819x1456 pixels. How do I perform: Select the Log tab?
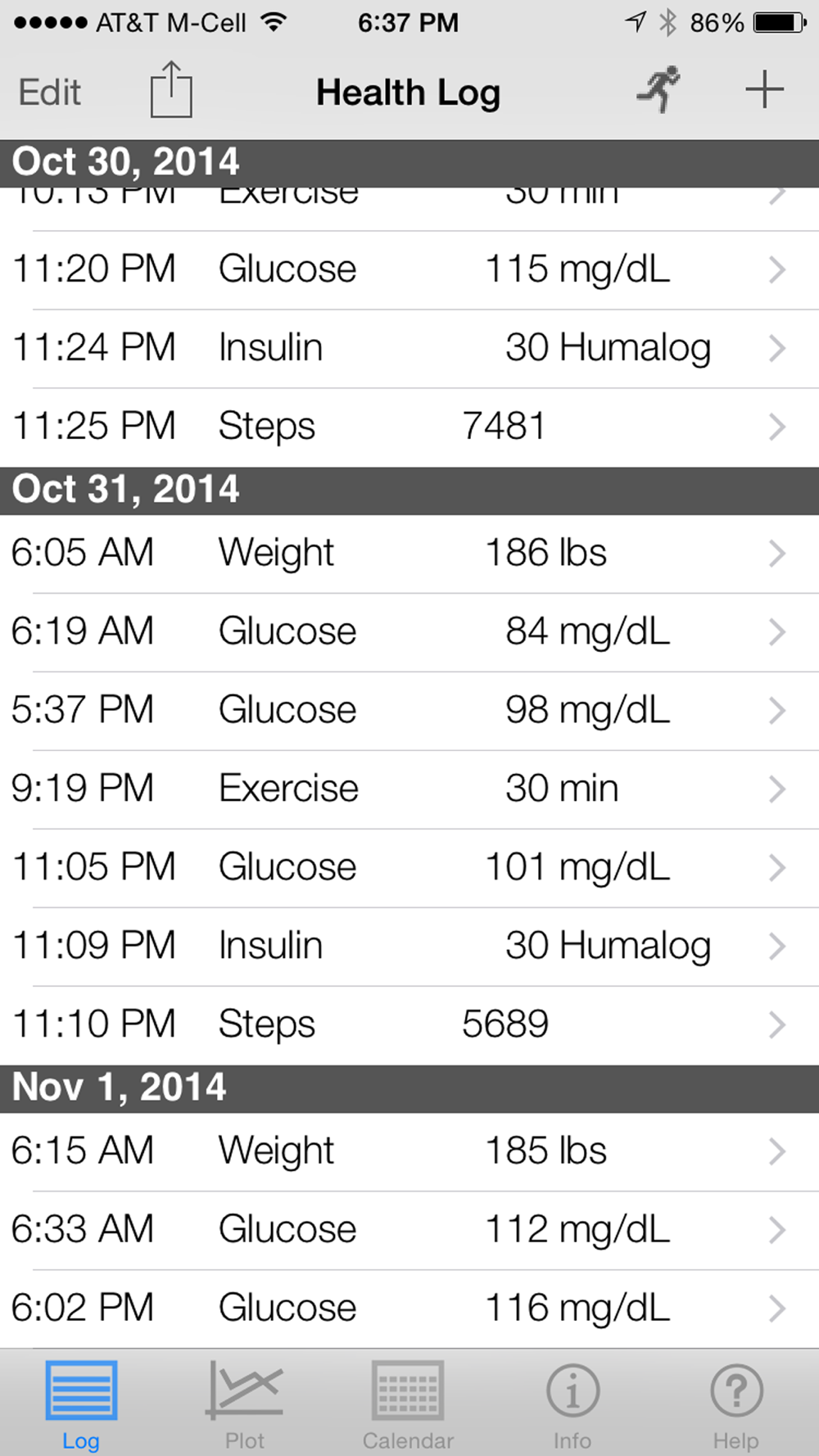(x=81, y=1404)
